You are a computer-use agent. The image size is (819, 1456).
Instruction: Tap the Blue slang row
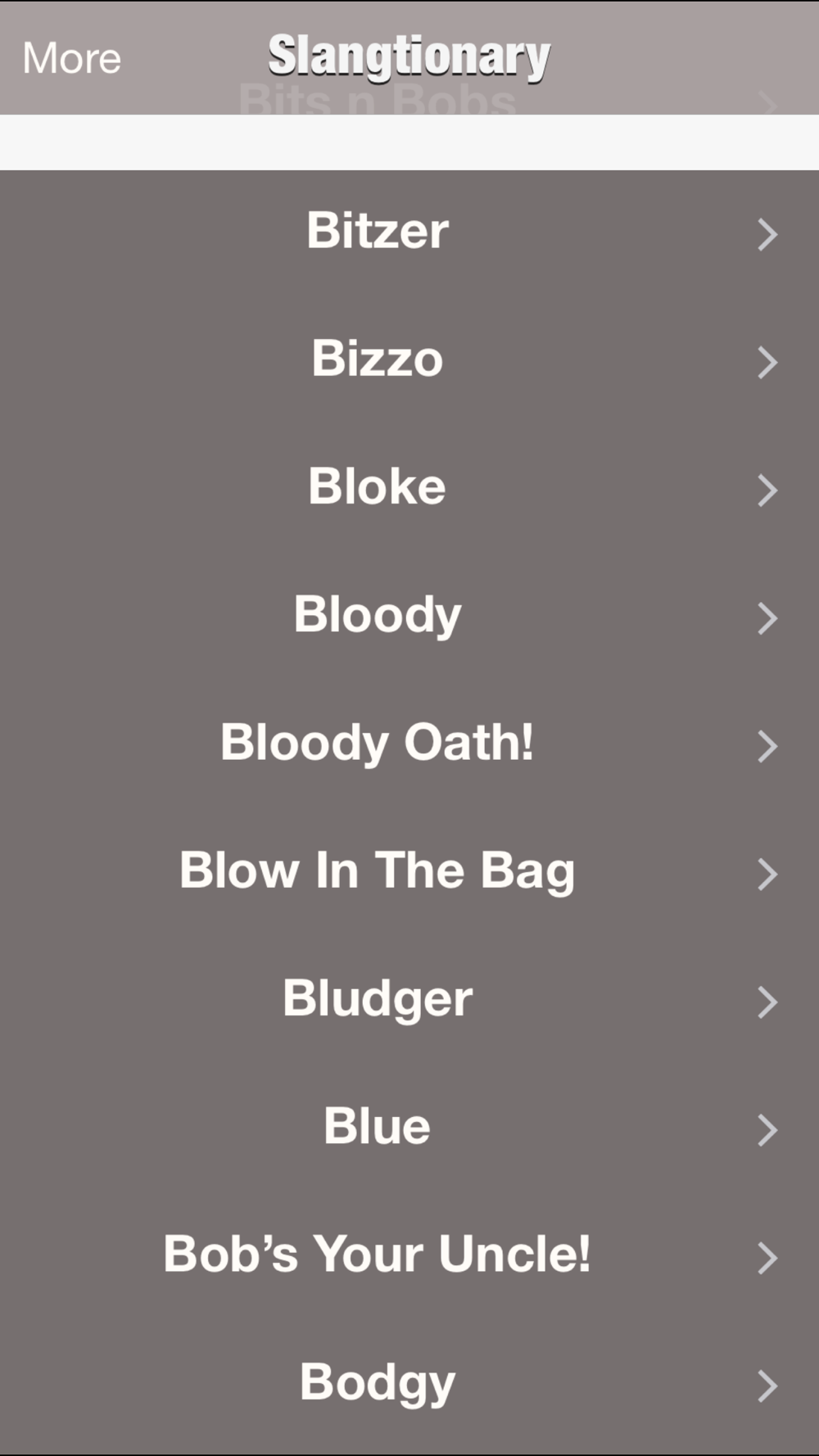click(409, 1128)
